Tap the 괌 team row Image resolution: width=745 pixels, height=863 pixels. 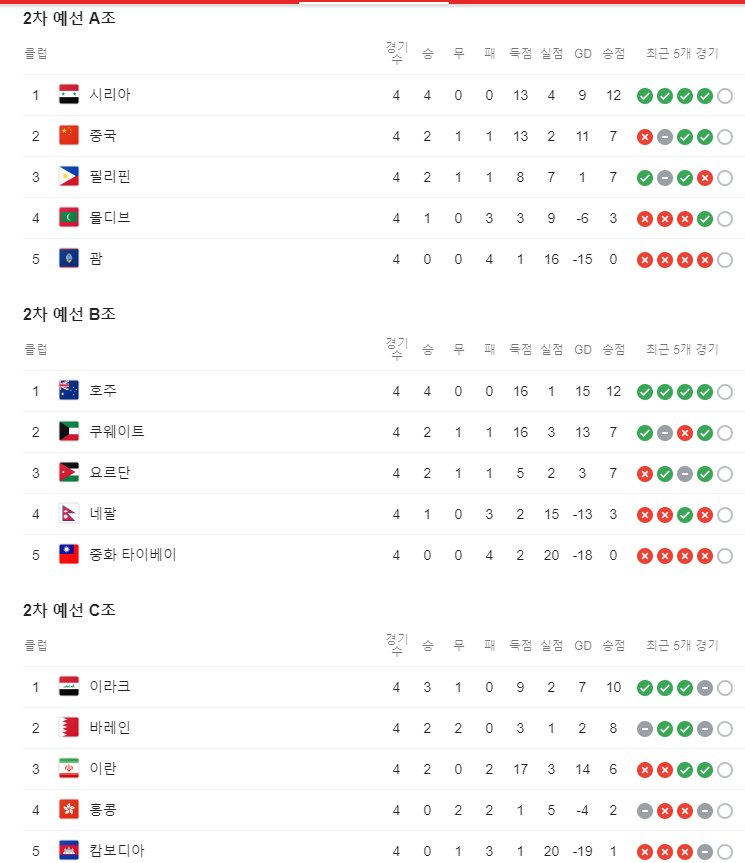point(96,259)
